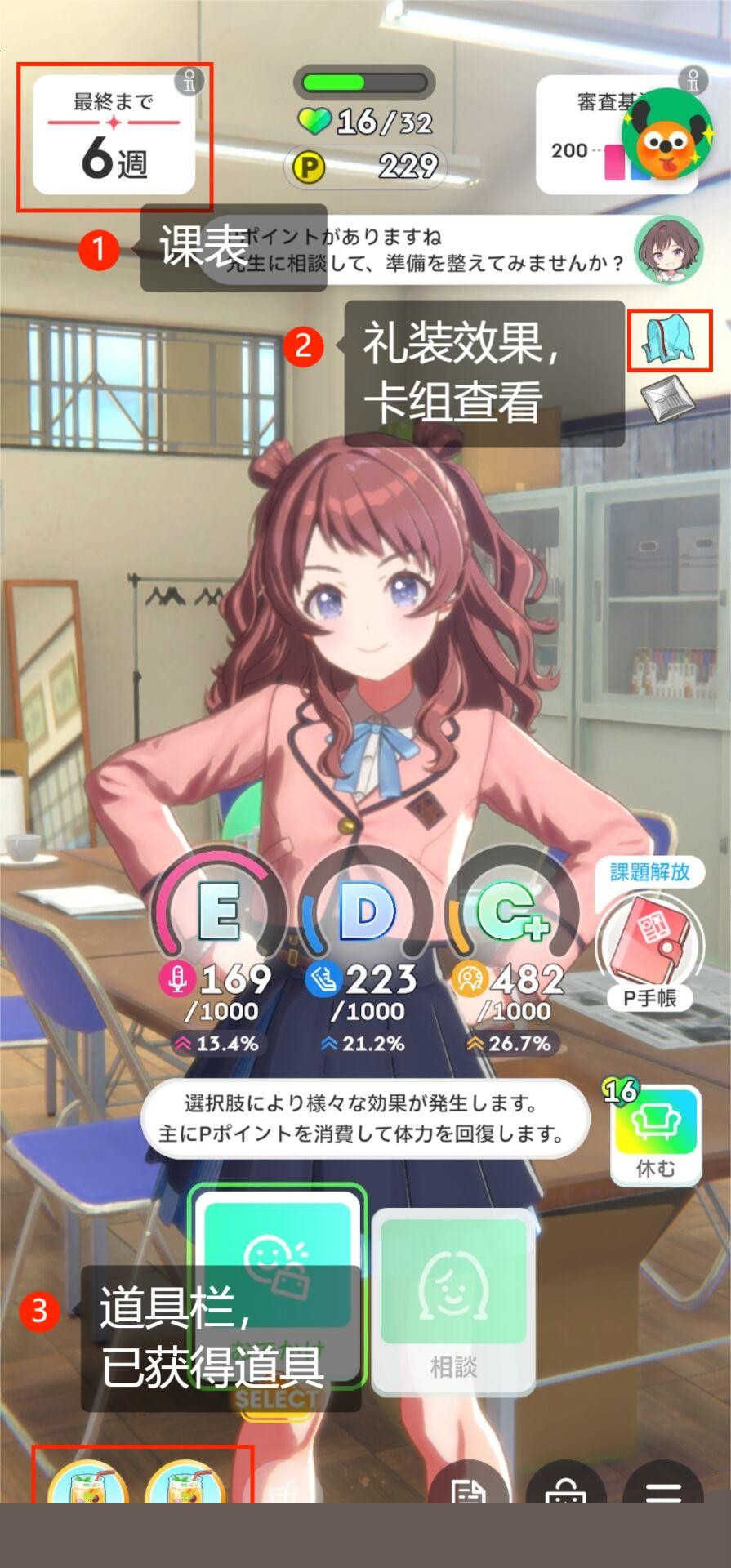The width and height of the screenshot is (731, 1568).
Task: Tap the advisor's speech bubble message
Action: (457, 250)
